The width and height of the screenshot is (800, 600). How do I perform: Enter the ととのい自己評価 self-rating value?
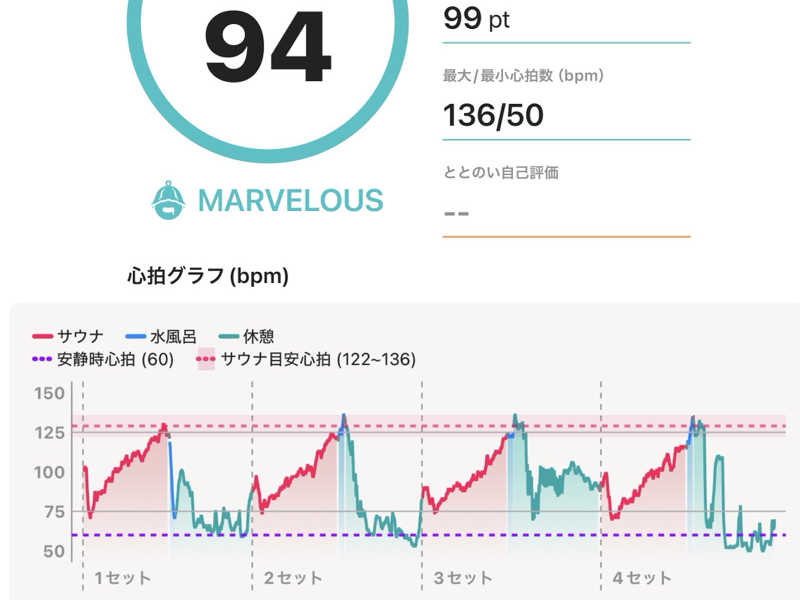pyautogui.click(x=565, y=212)
